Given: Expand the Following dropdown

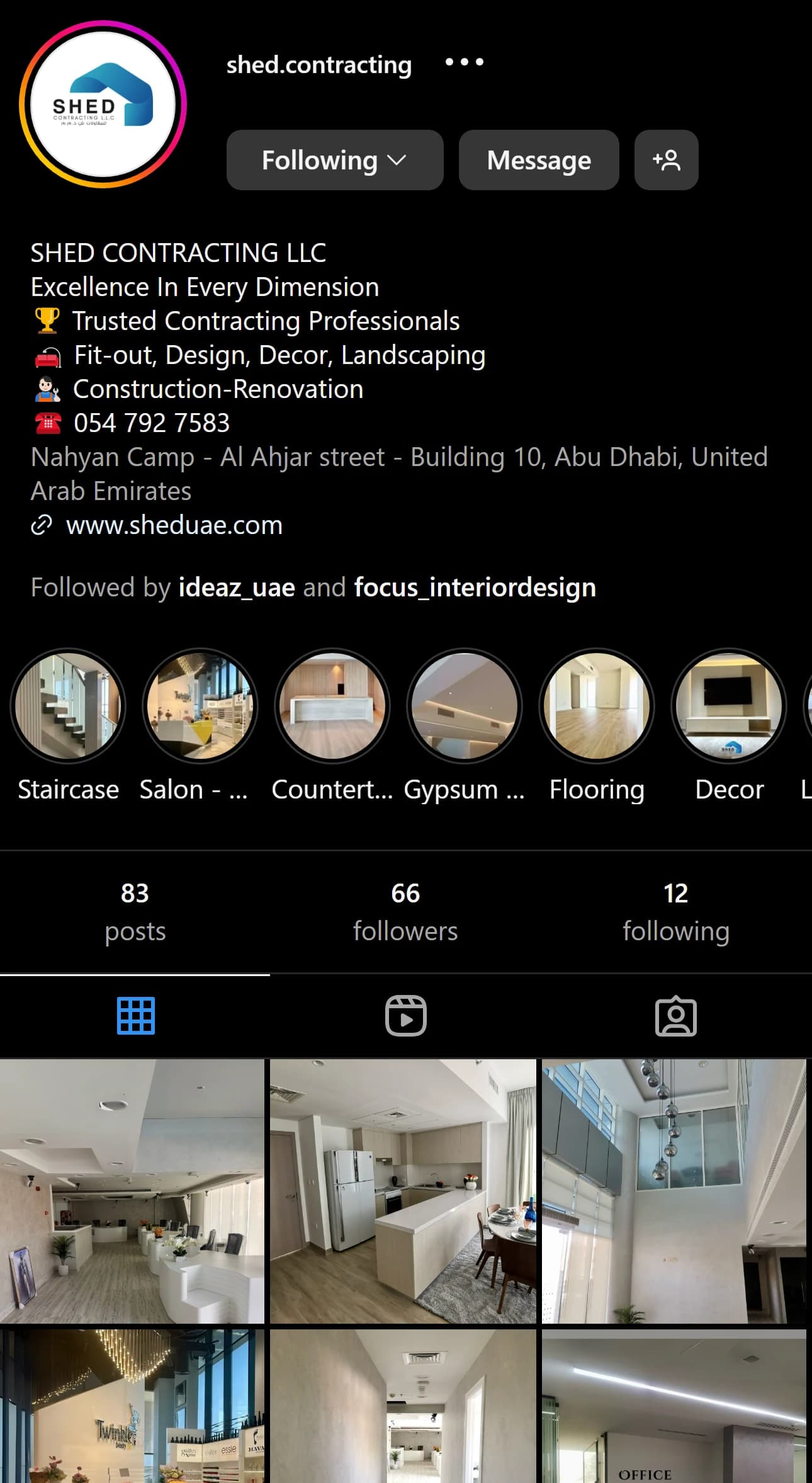Looking at the screenshot, I should [x=334, y=160].
